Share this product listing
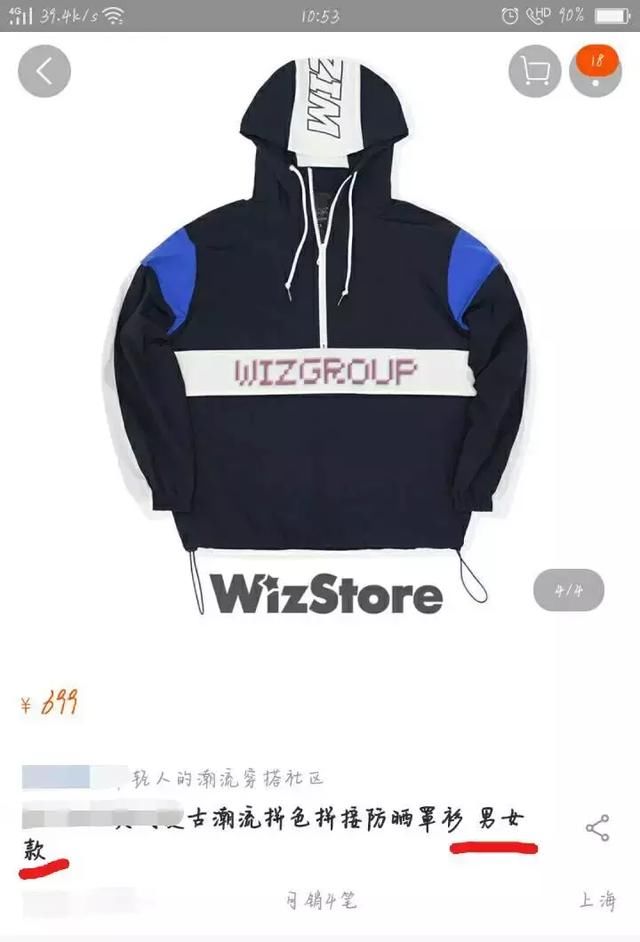640x942 pixels. (x=597, y=828)
